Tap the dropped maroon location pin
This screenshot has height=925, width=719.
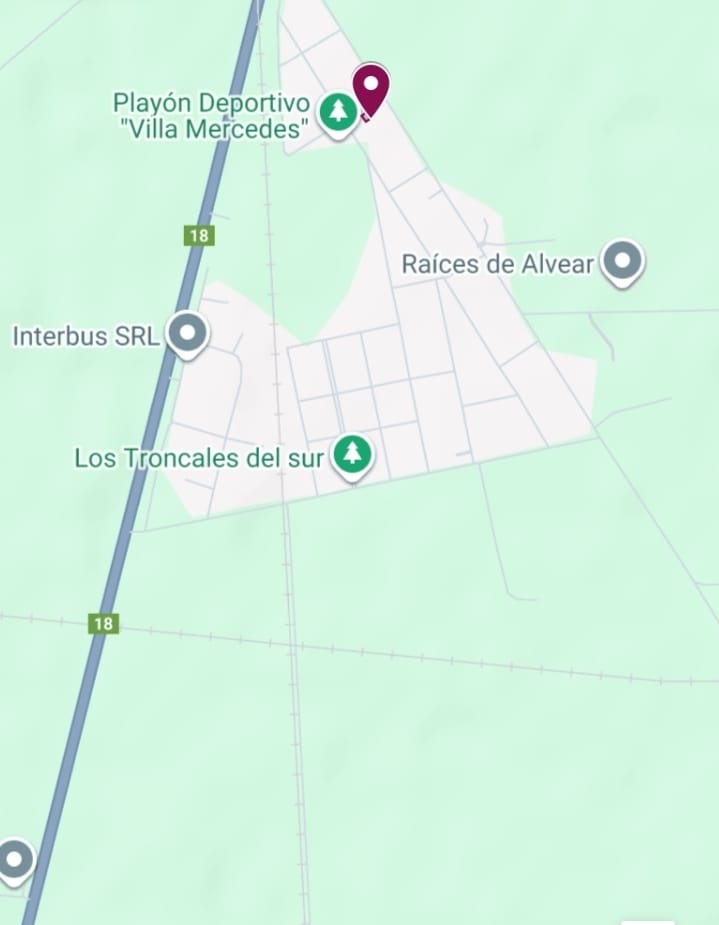point(371,89)
